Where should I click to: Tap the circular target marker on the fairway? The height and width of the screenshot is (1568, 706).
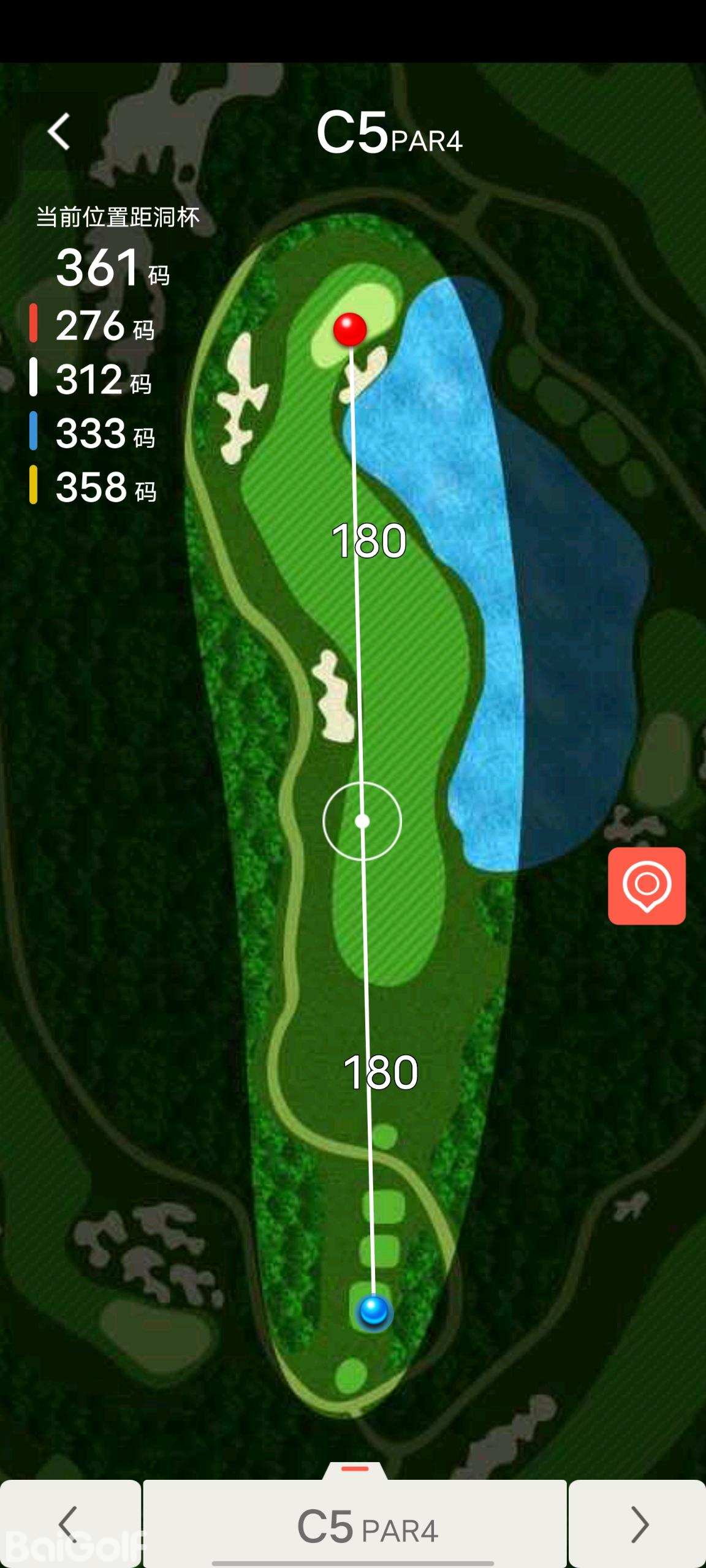362,821
